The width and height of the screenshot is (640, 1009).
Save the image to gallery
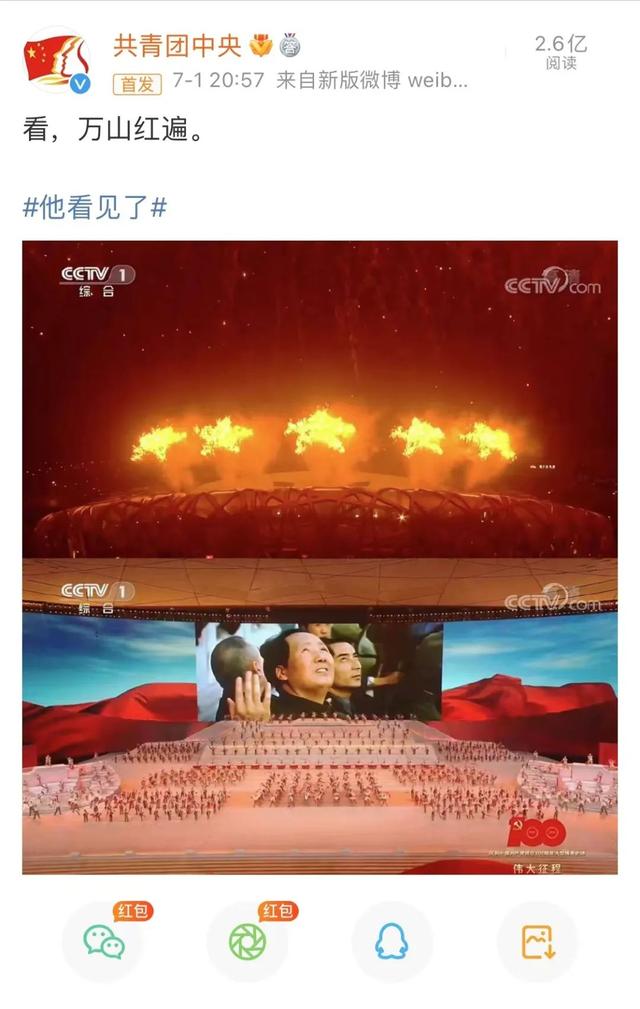537,941
